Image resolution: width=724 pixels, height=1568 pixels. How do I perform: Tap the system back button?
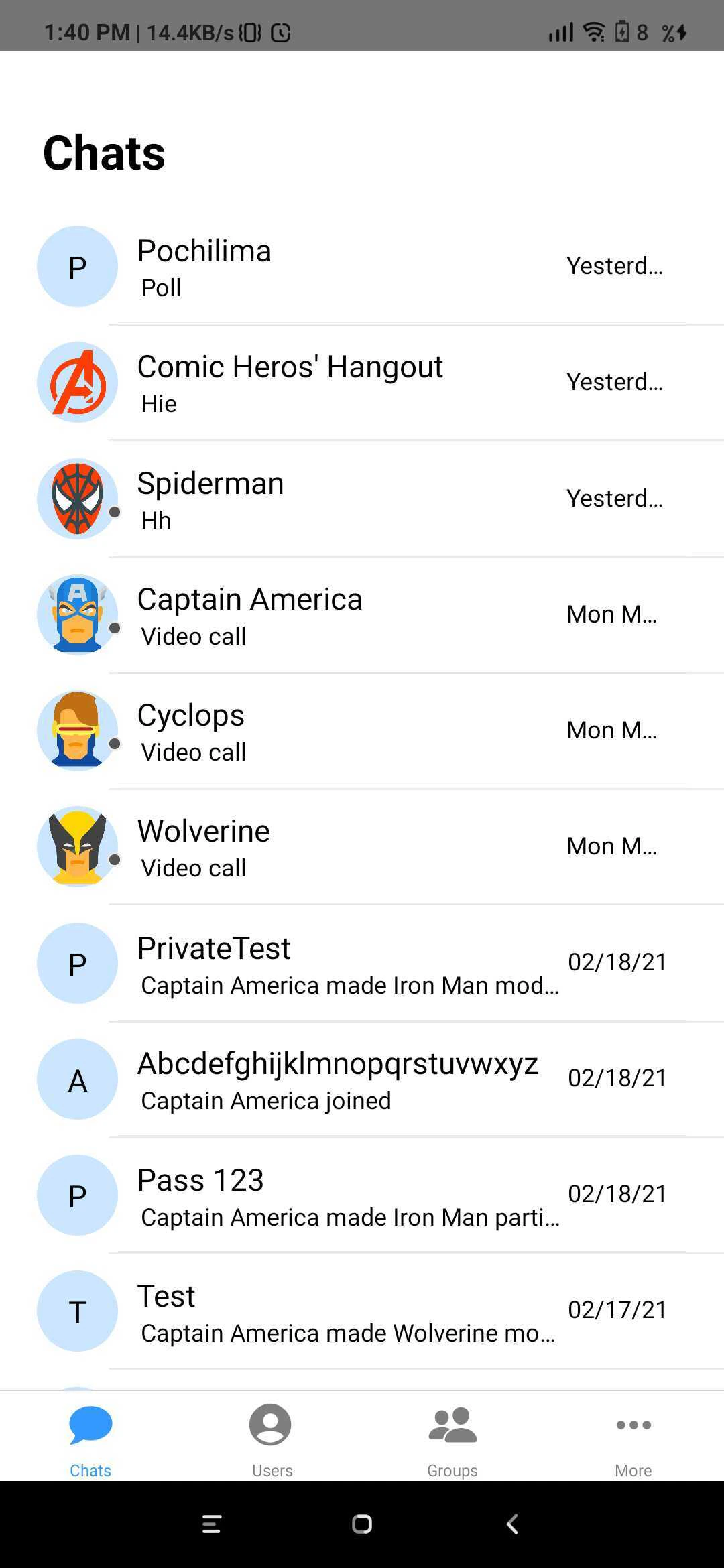(512, 1524)
